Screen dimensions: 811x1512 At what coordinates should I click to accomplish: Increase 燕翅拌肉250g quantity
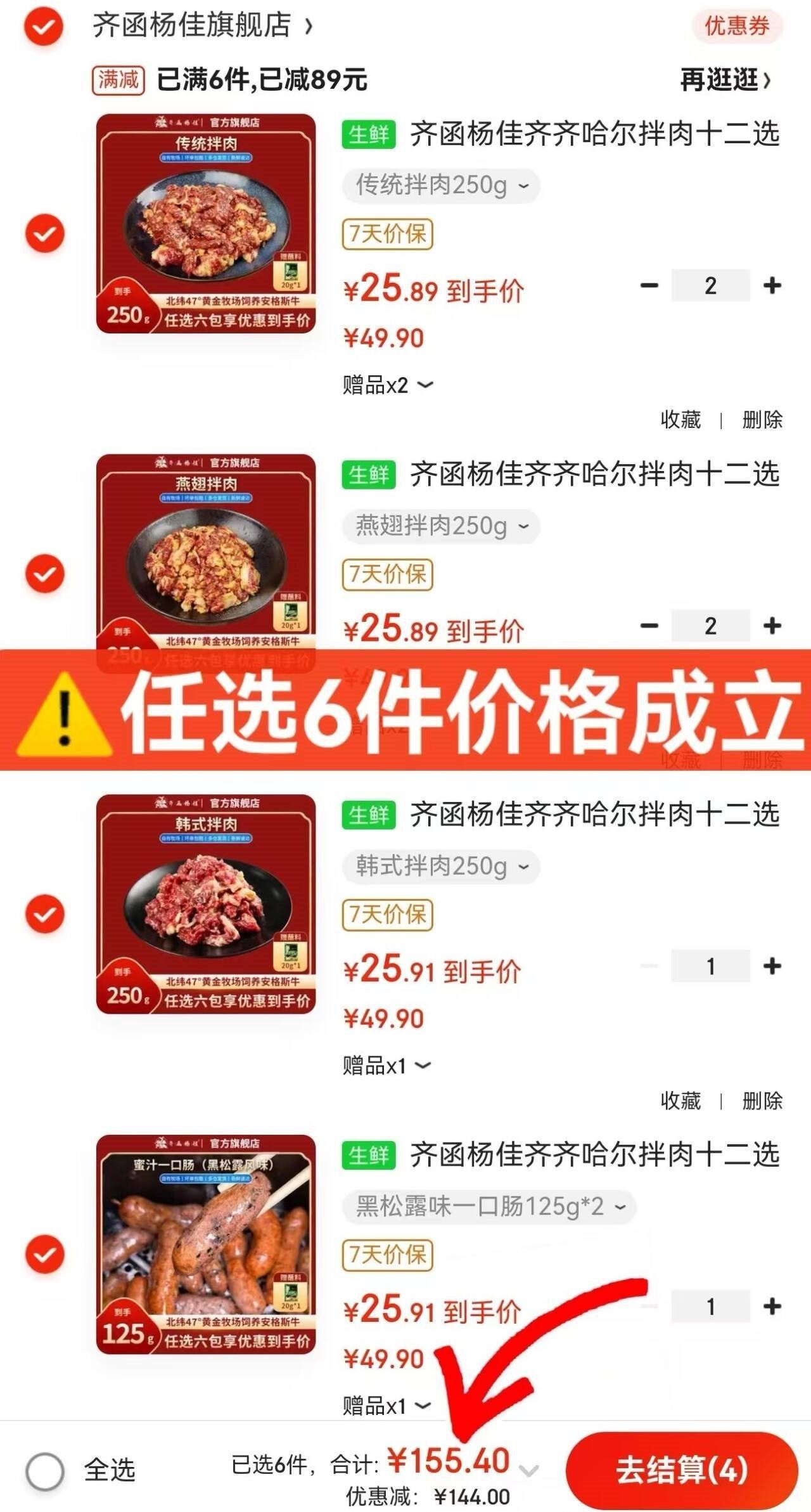click(x=772, y=626)
